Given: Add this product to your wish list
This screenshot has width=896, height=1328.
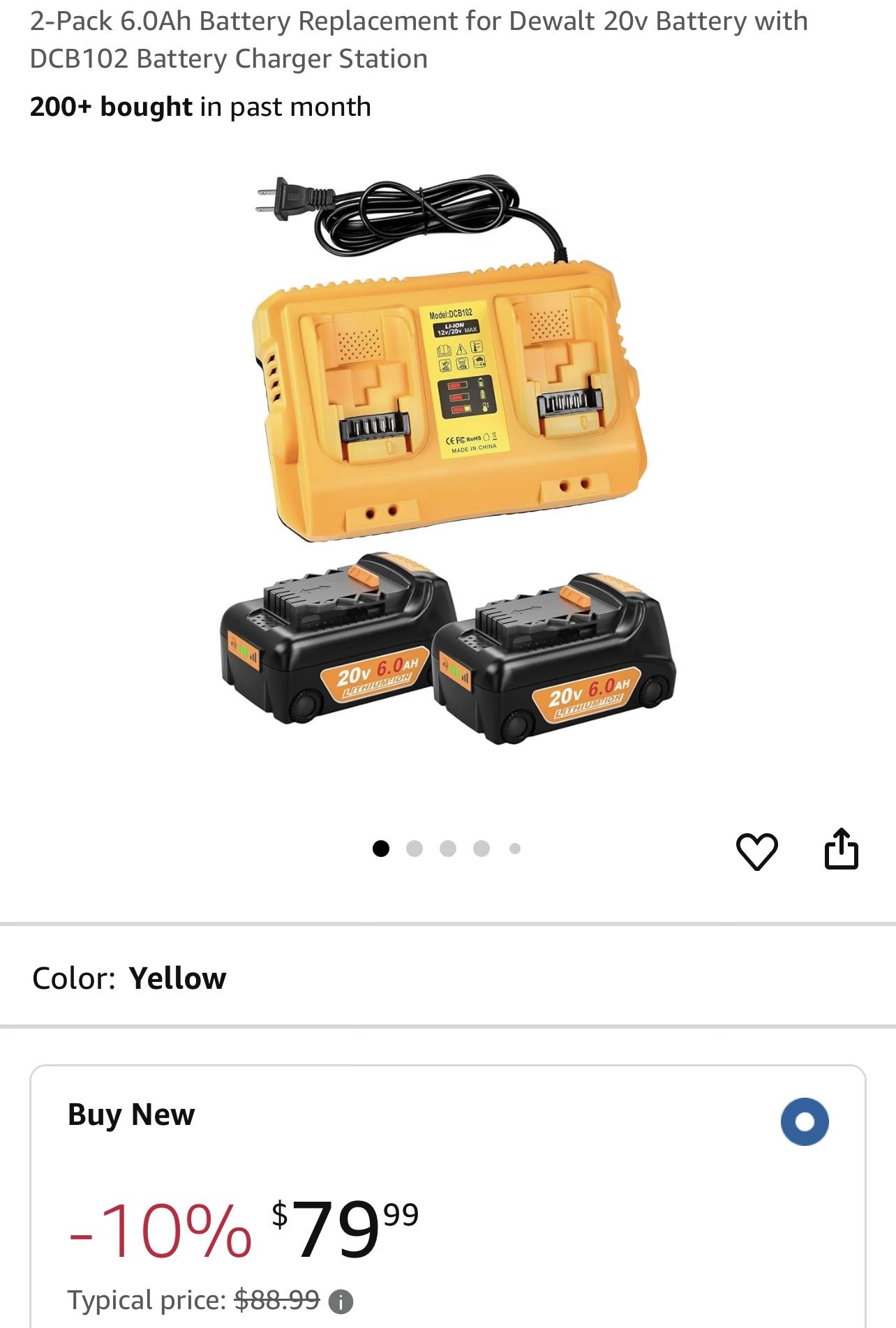Looking at the screenshot, I should coord(756,851).
